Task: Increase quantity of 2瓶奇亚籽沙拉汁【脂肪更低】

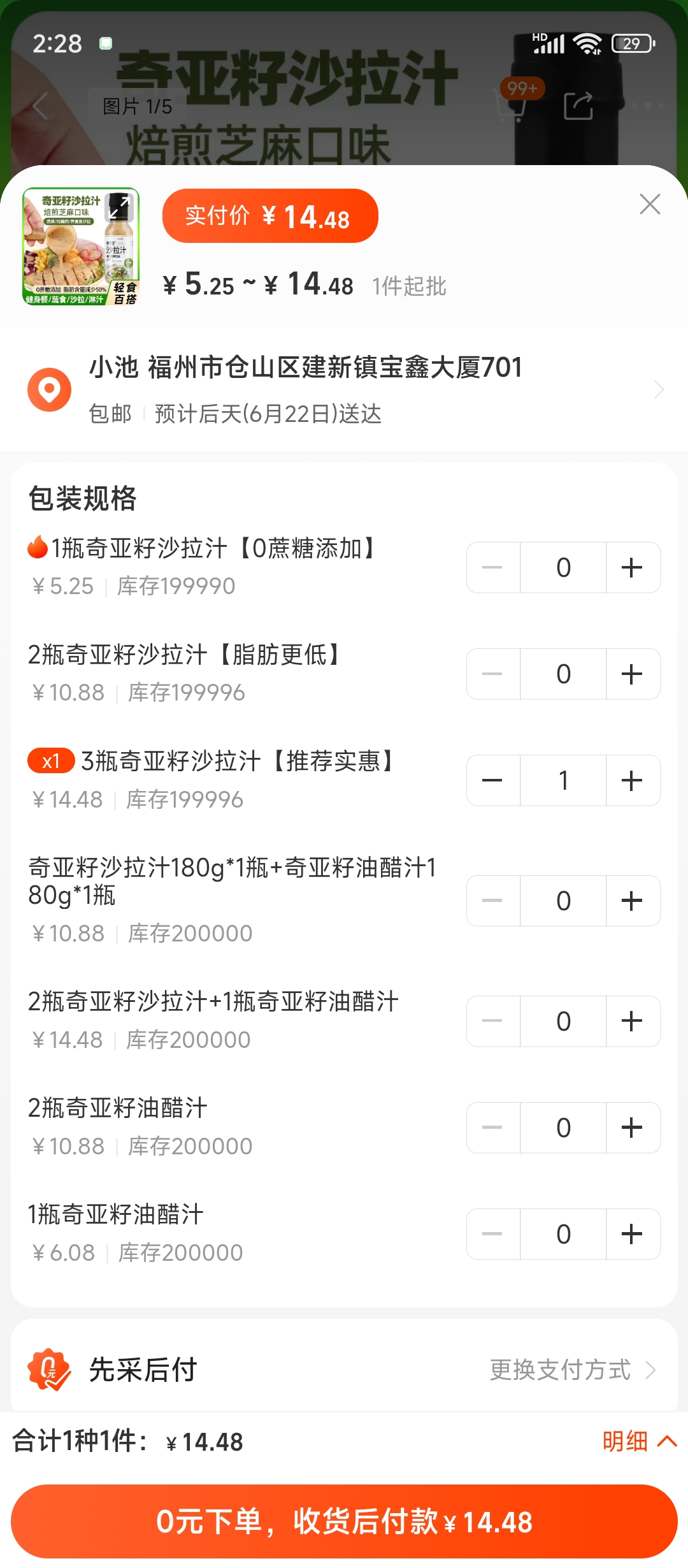Action: tap(633, 674)
